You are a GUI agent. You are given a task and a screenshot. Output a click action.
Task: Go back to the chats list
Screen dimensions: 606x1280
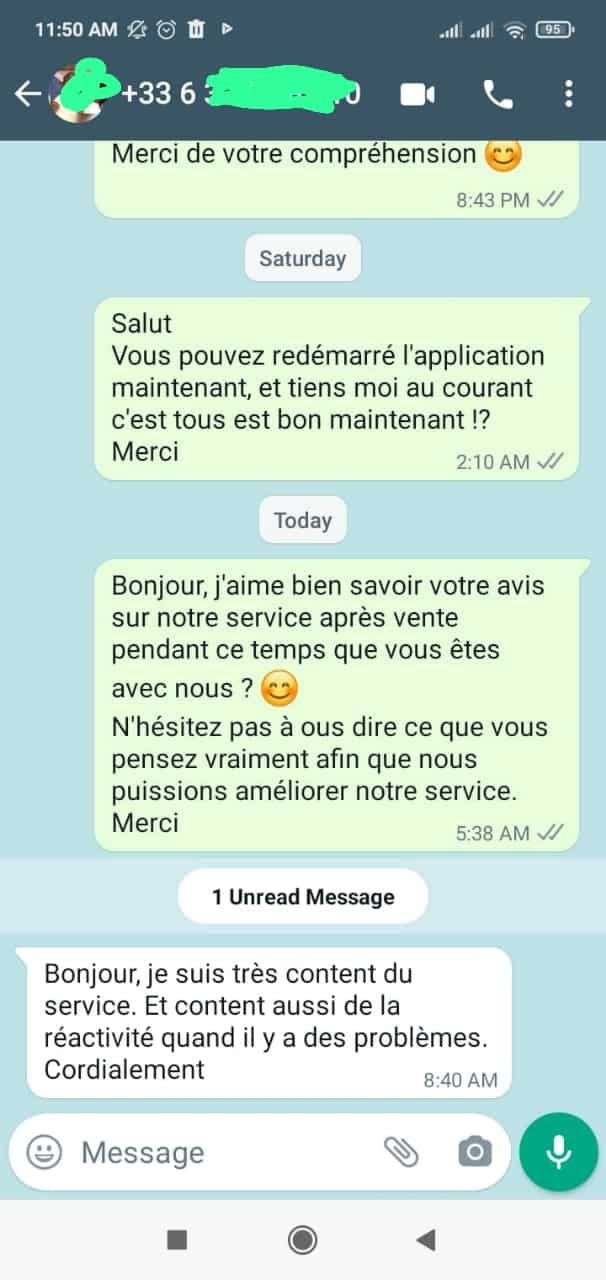(x=27, y=94)
